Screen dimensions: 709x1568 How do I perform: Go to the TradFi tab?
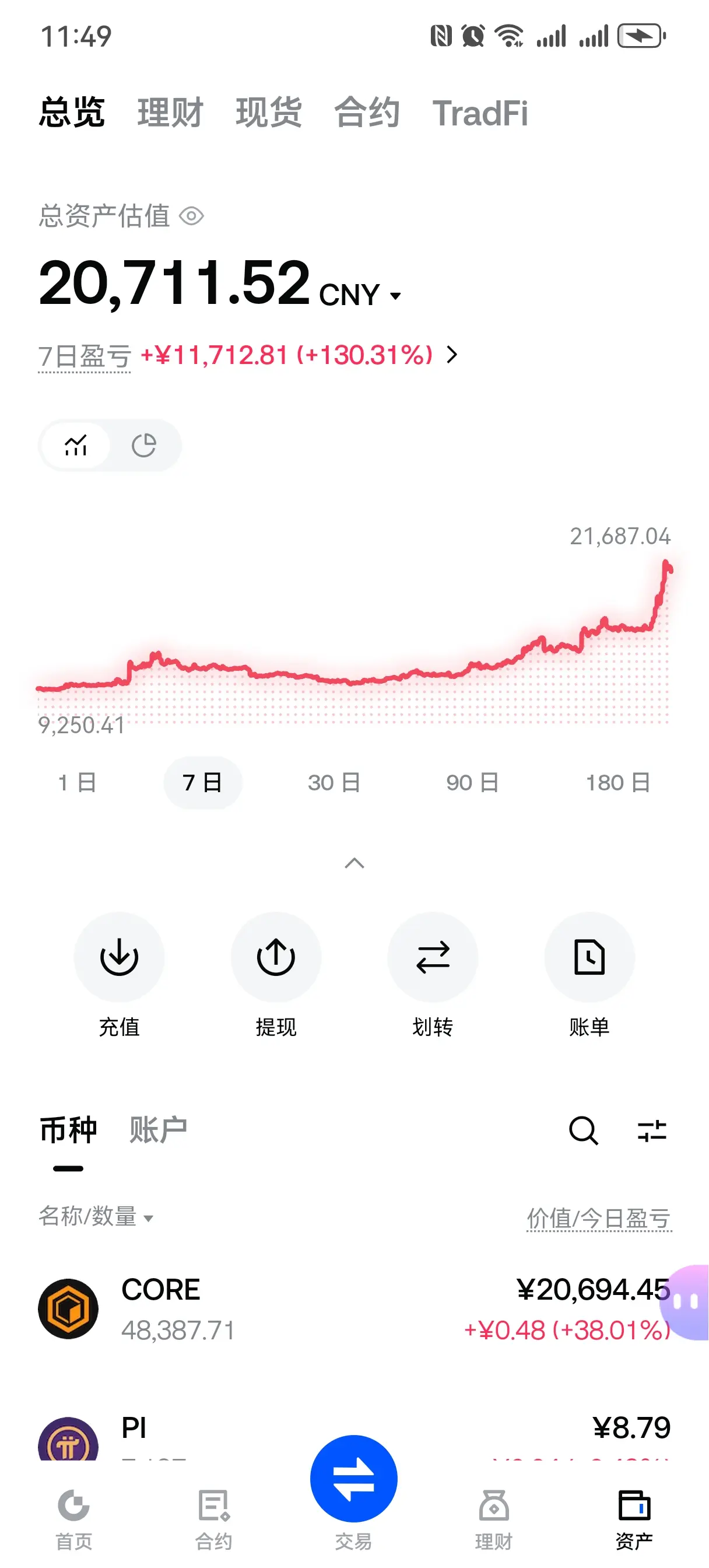point(479,113)
